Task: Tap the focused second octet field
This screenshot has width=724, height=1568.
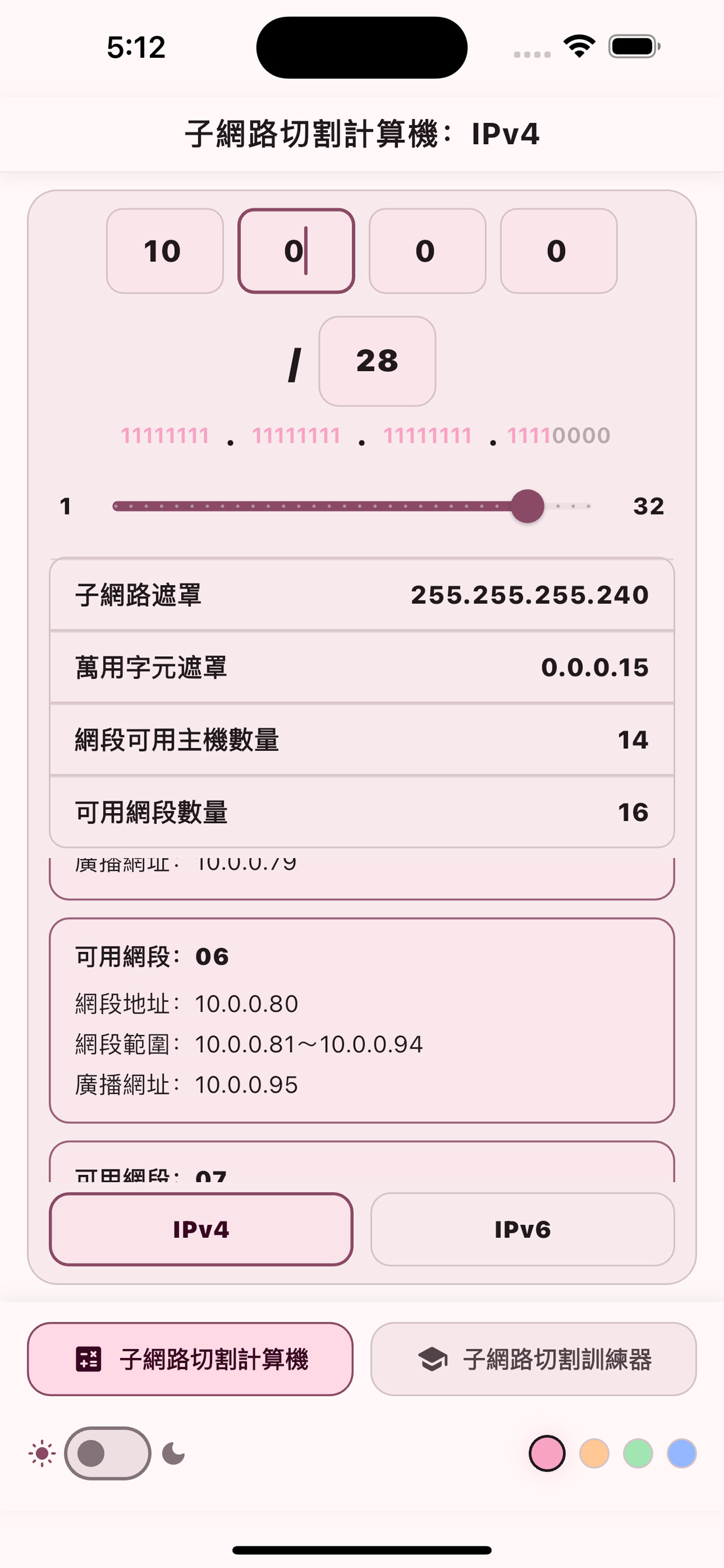Action: (296, 251)
